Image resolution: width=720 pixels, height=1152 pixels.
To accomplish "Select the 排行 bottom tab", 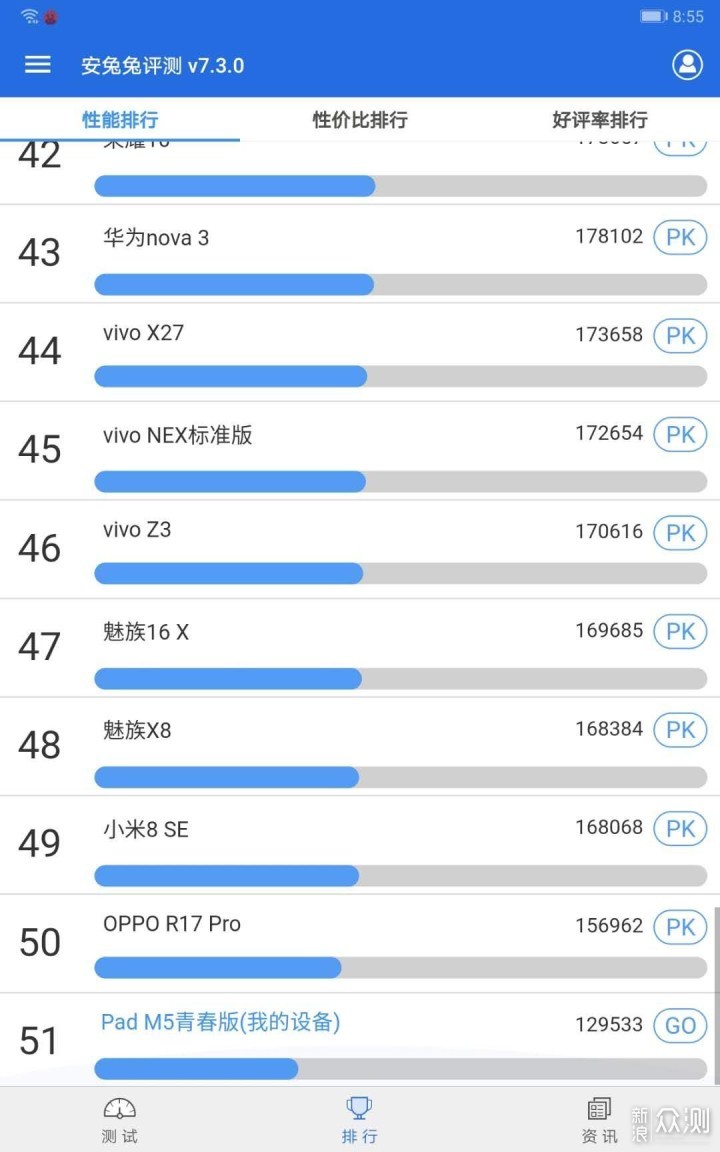I will [359, 1119].
